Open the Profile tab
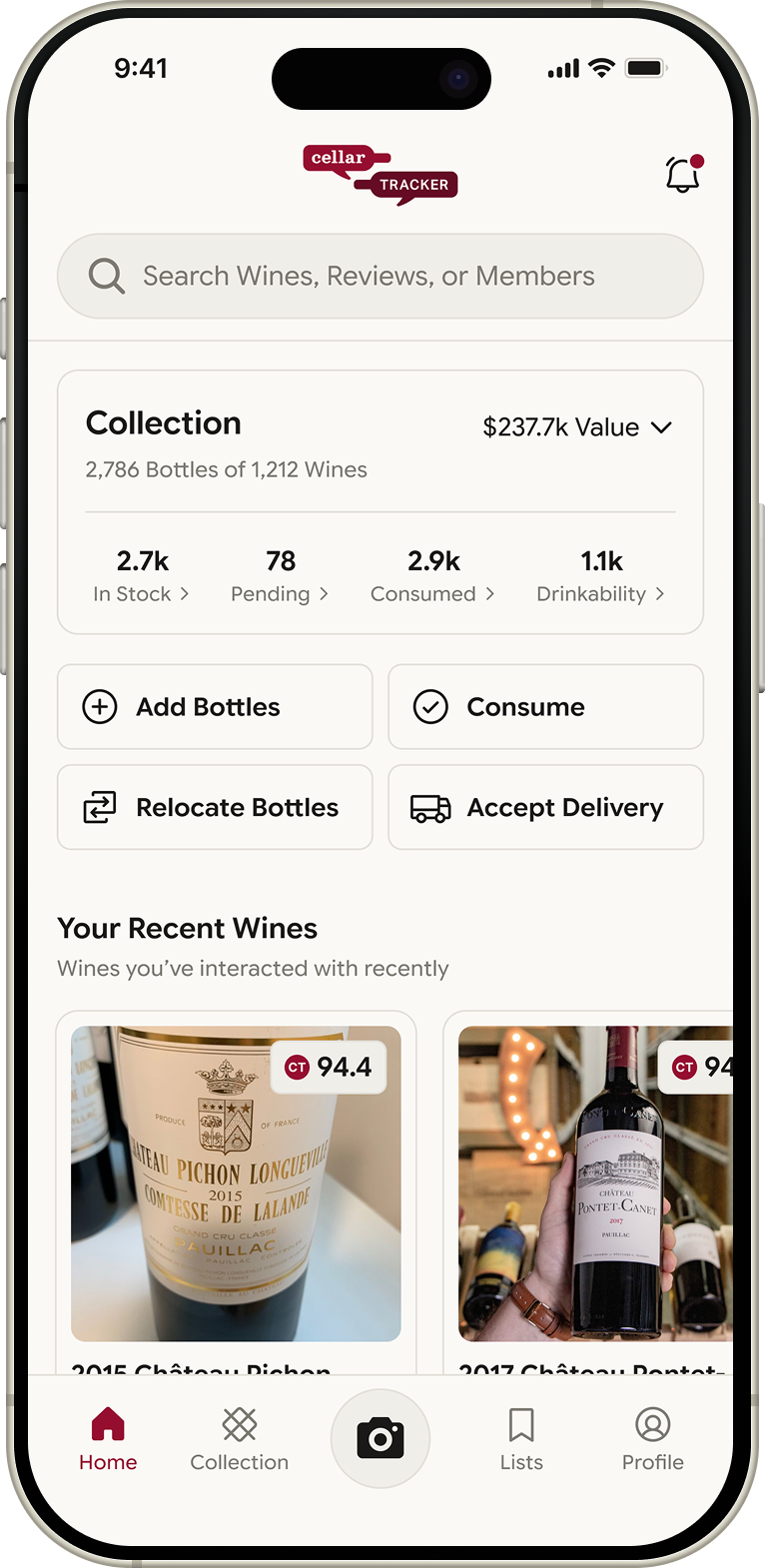 coord(653,1439)
